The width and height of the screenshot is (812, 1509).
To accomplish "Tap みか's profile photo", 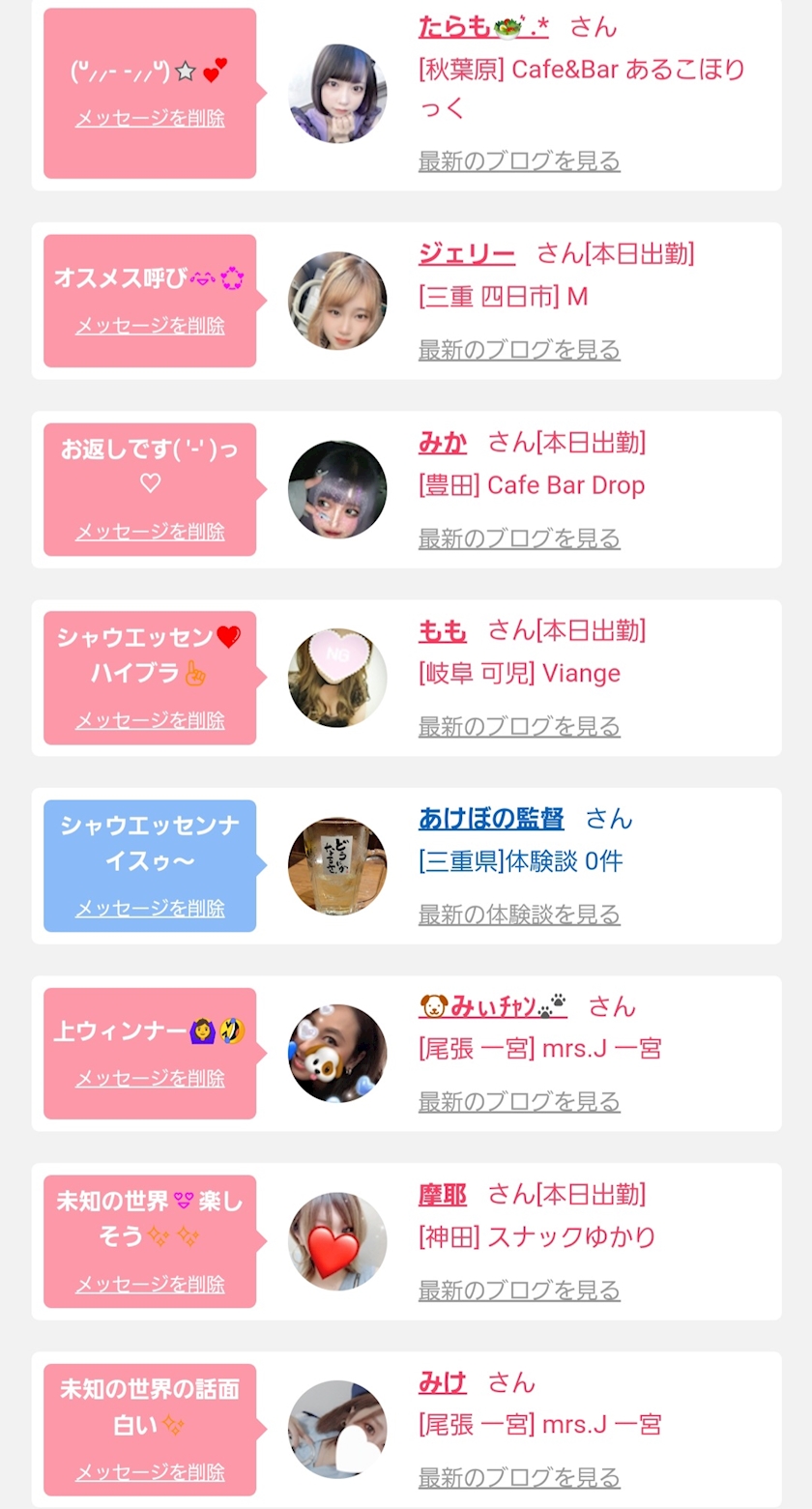I will click(337, 489).
